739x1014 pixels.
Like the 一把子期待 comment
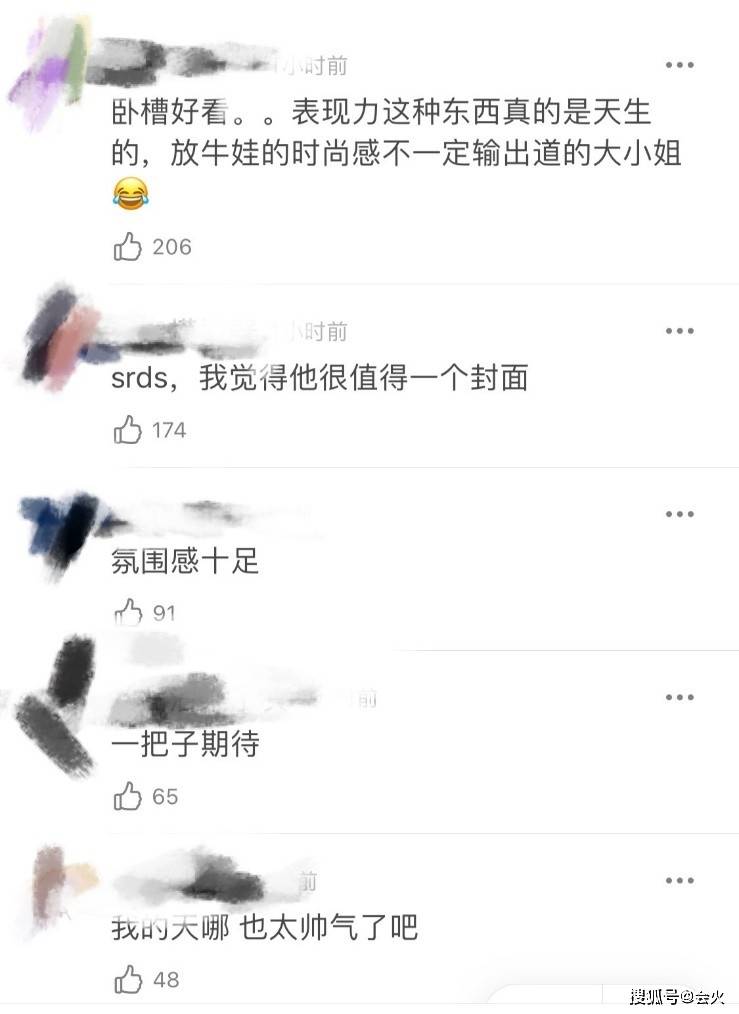point(128,796)
